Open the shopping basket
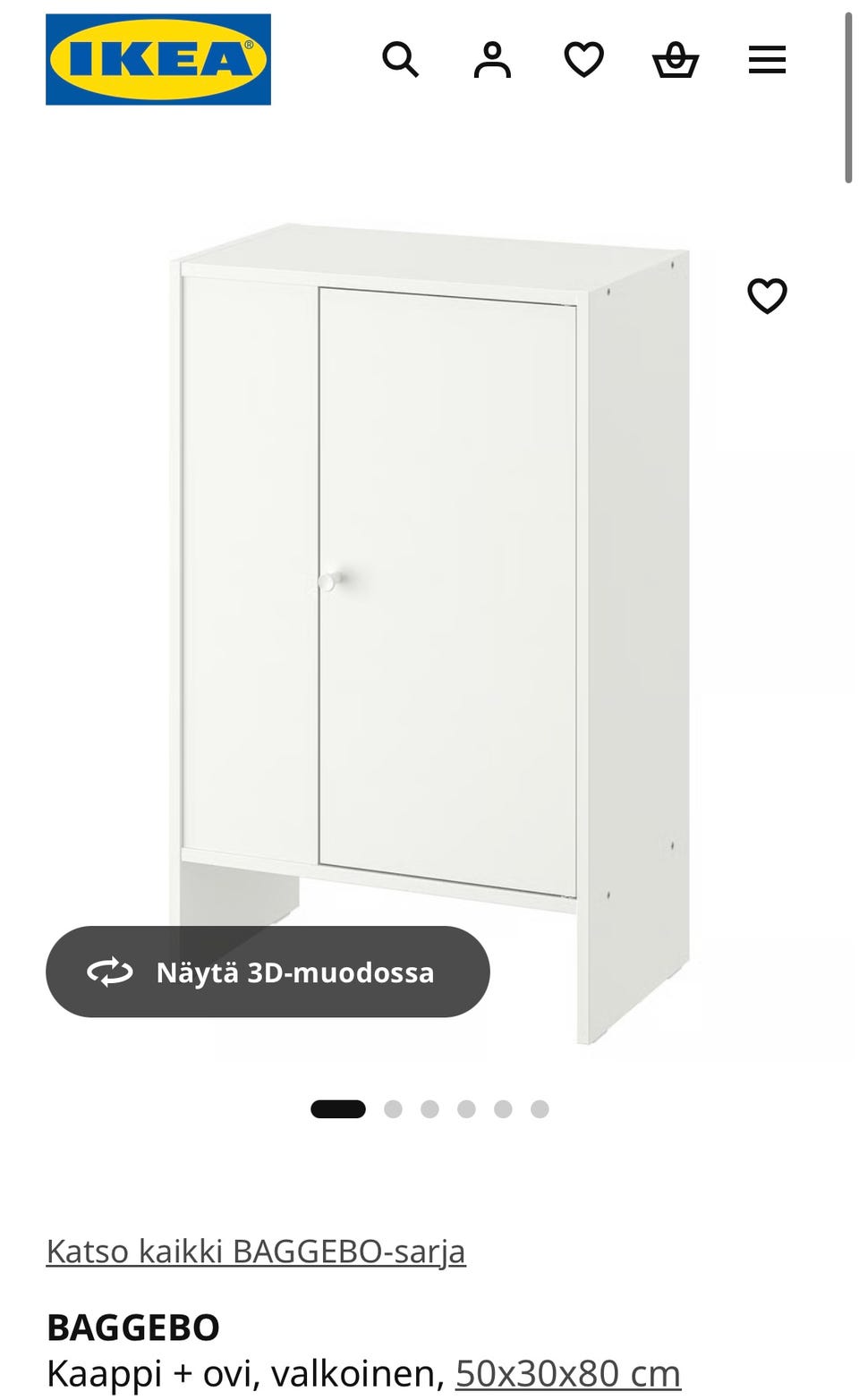This screenshot has height=1400, width=859. click(x=675, y=60)
